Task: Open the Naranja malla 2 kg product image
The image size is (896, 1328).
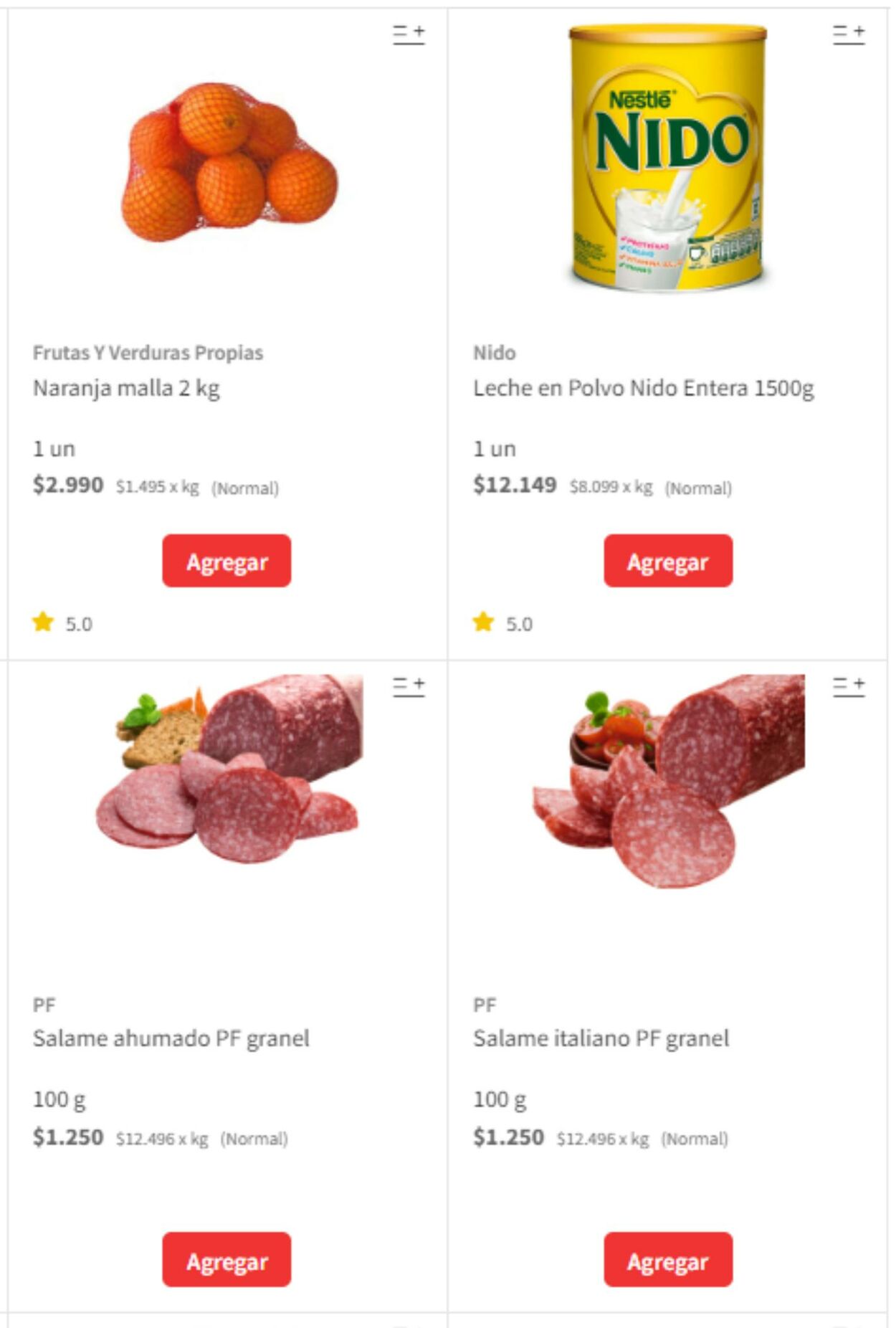Action: 229,162
